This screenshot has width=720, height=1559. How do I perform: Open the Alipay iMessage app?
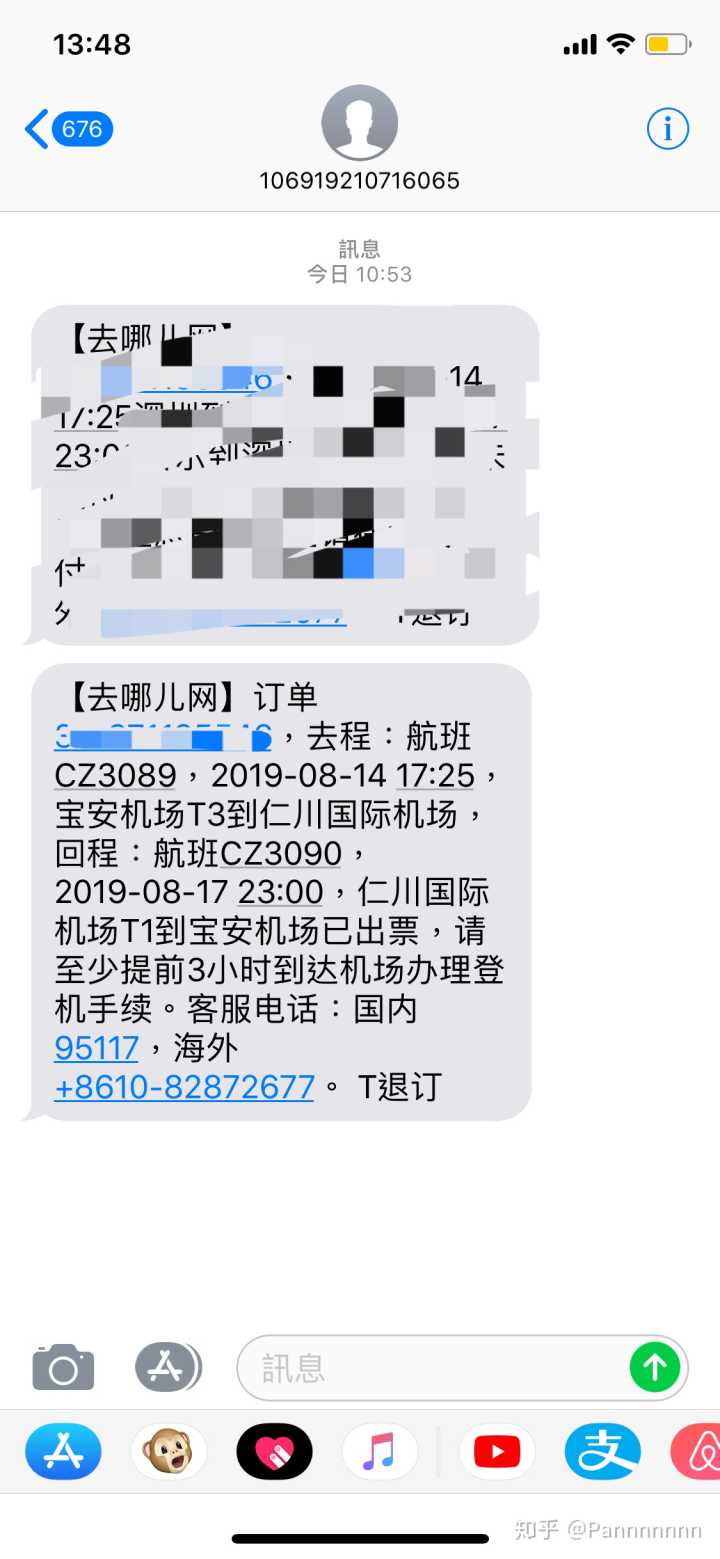602,1451
